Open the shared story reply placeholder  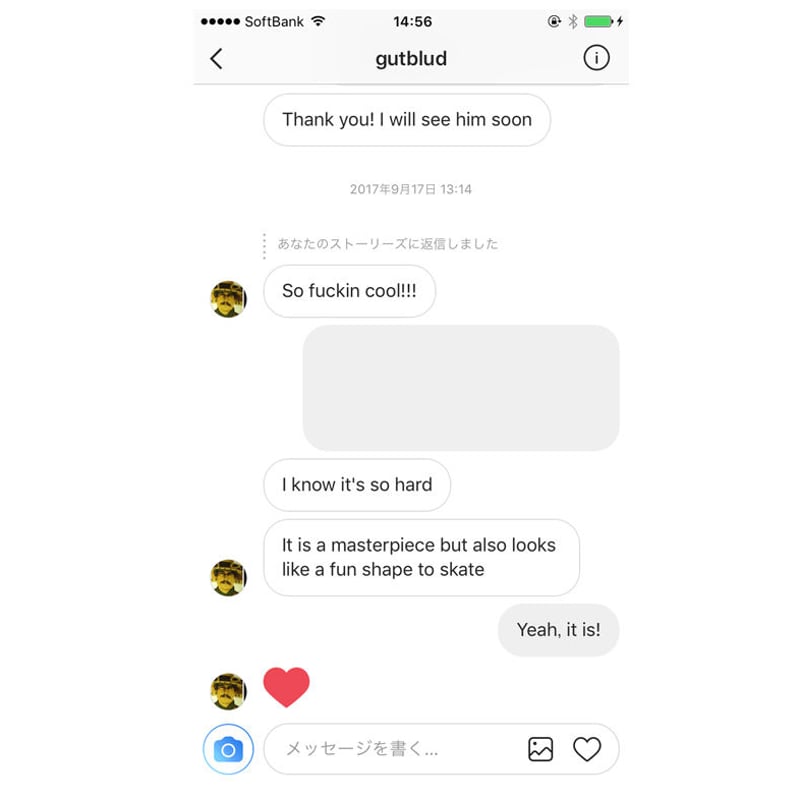461,388
